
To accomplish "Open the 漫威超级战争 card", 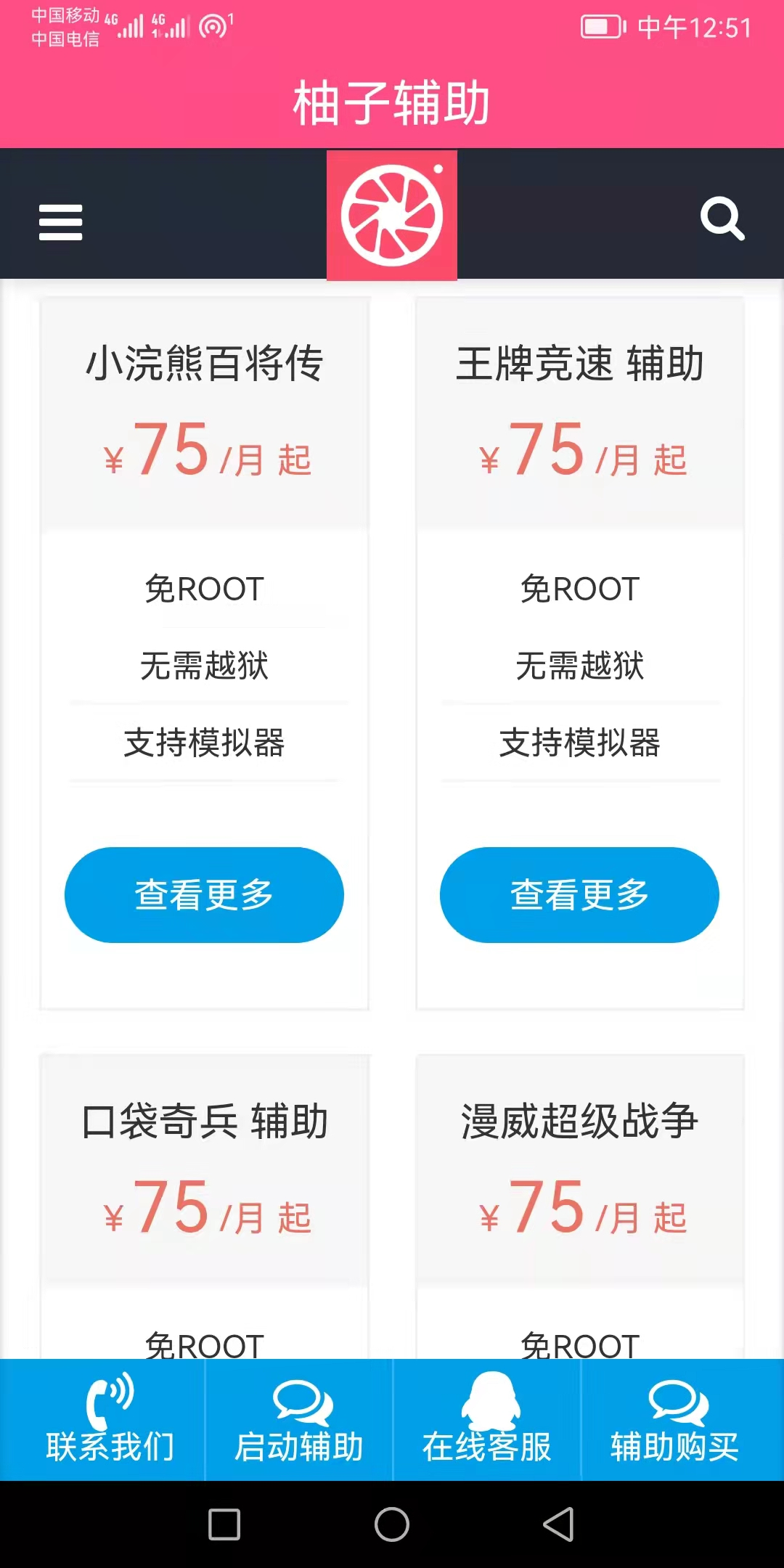I will [x=579, y=1122].
